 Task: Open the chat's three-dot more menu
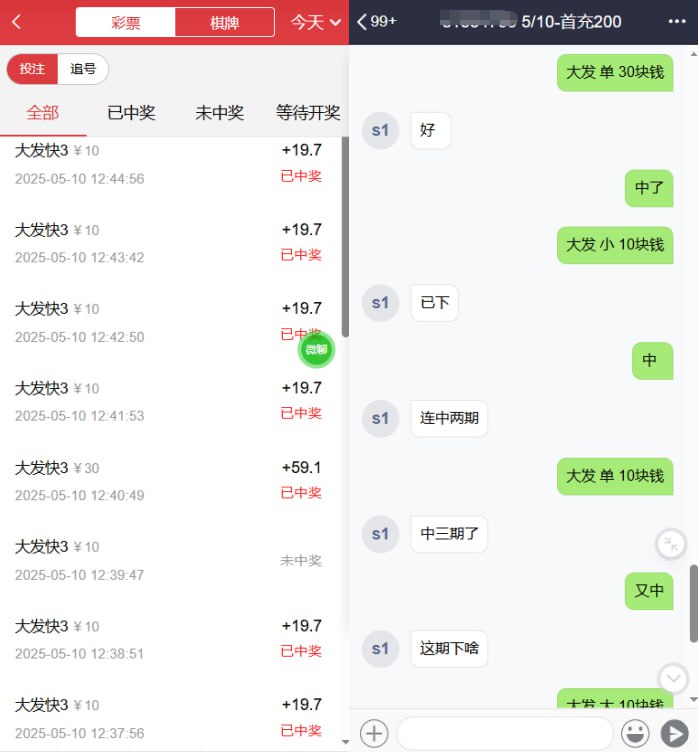[677, 22]
